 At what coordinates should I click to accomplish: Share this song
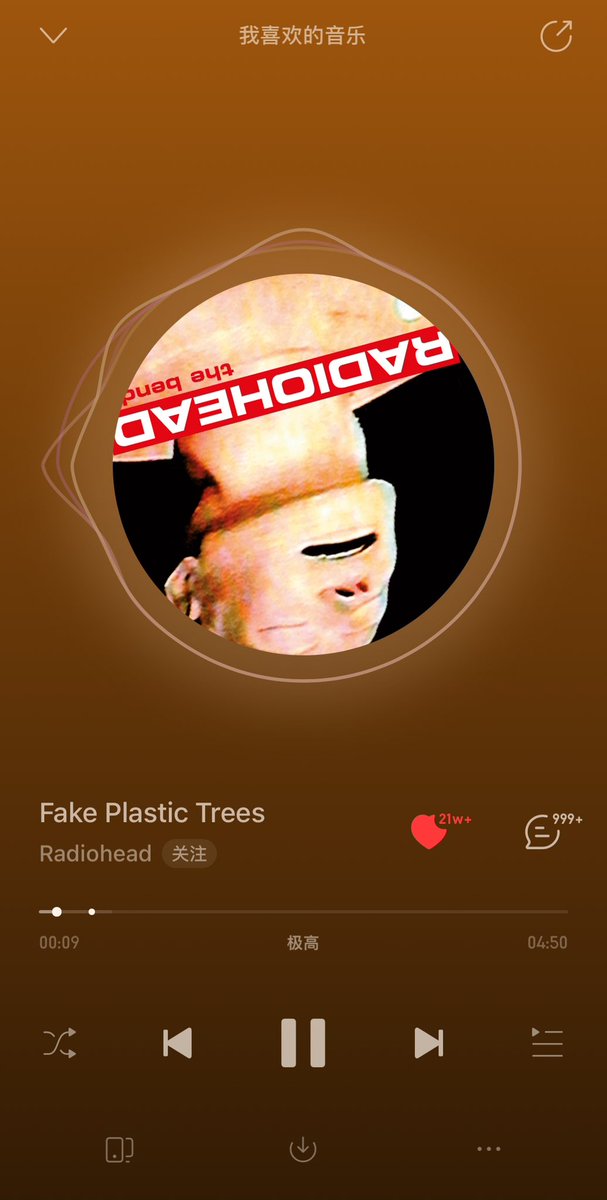[x=555, y=36]
